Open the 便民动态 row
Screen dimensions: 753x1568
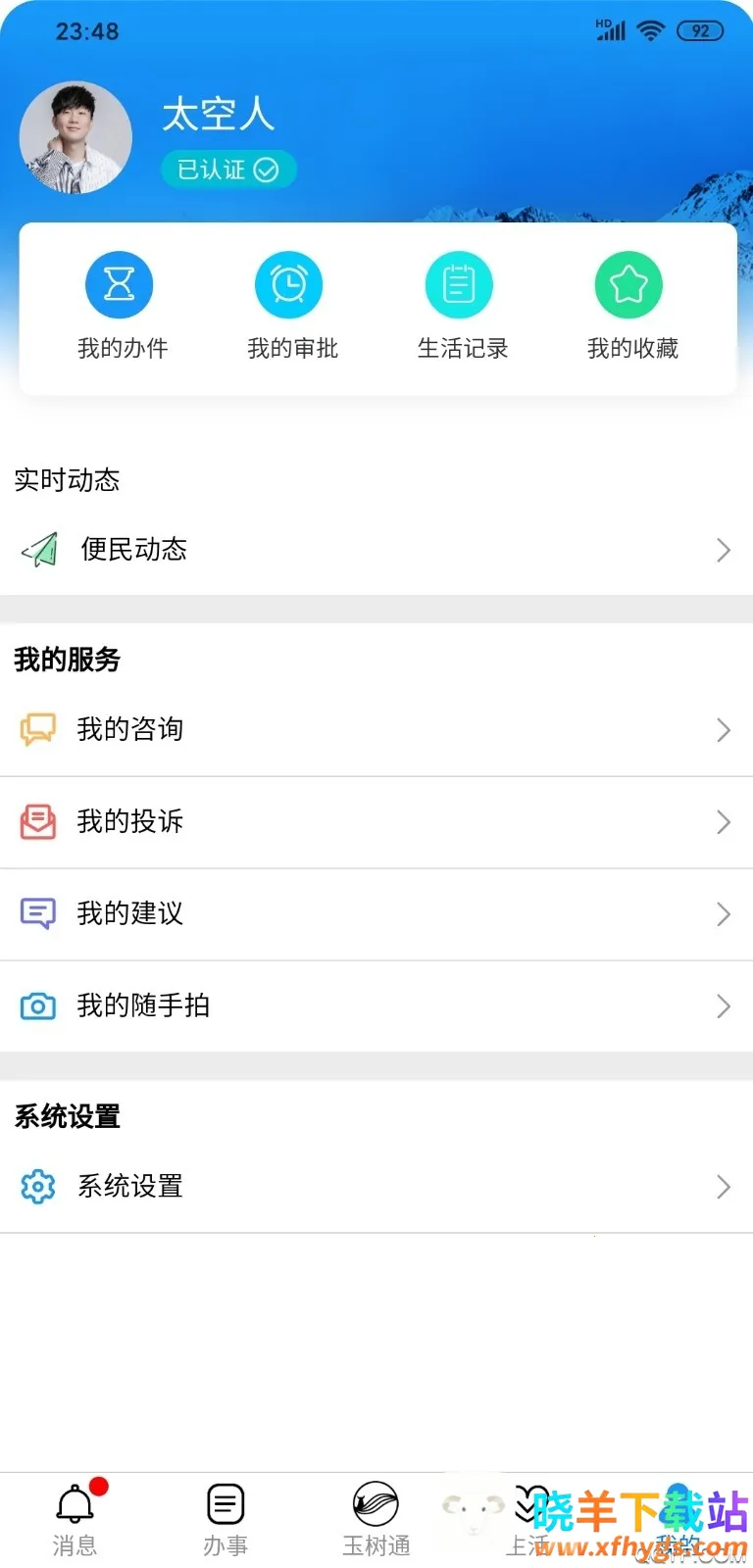[376, 550]
